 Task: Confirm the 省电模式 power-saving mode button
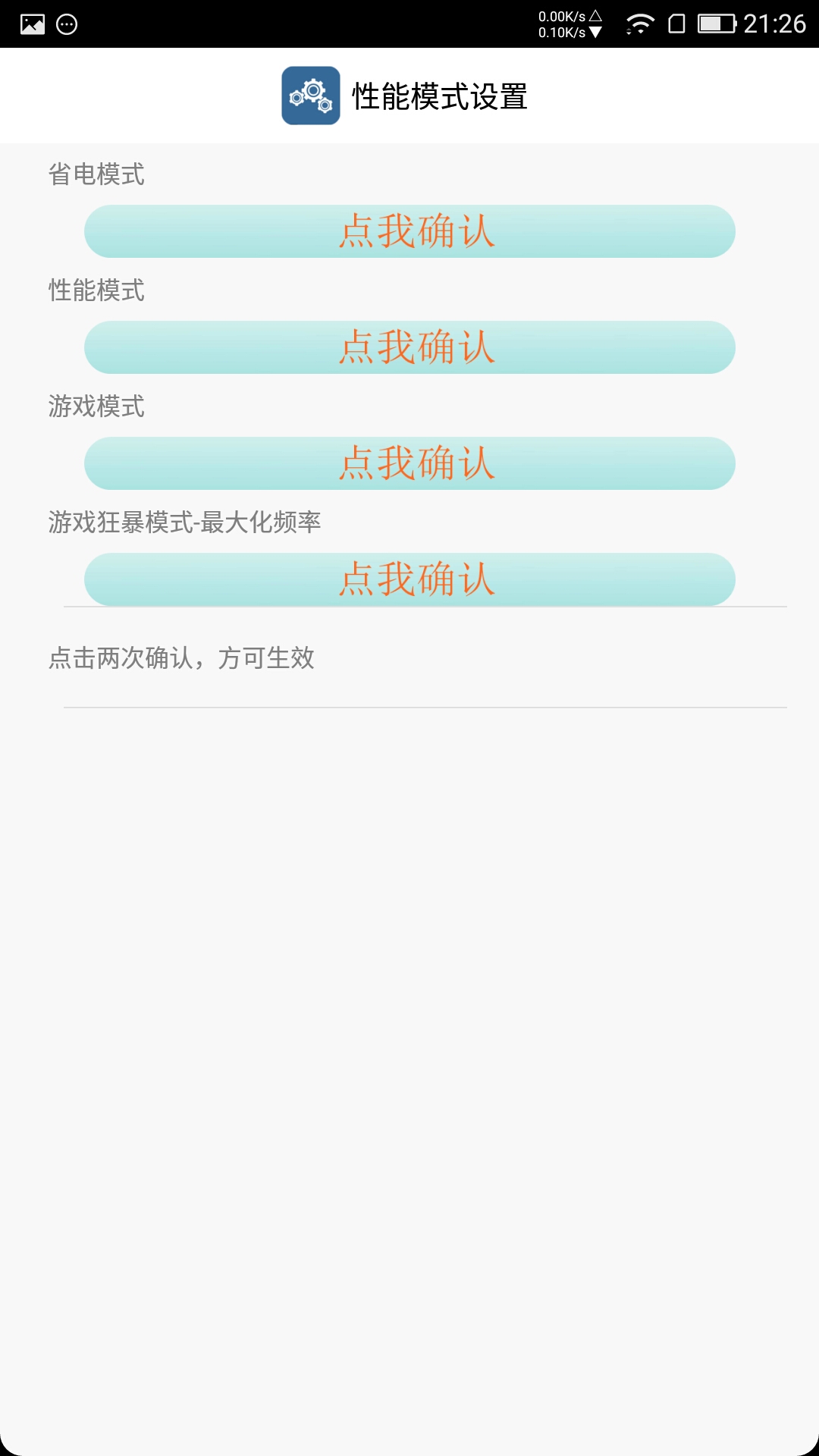[x=409, y=231]
